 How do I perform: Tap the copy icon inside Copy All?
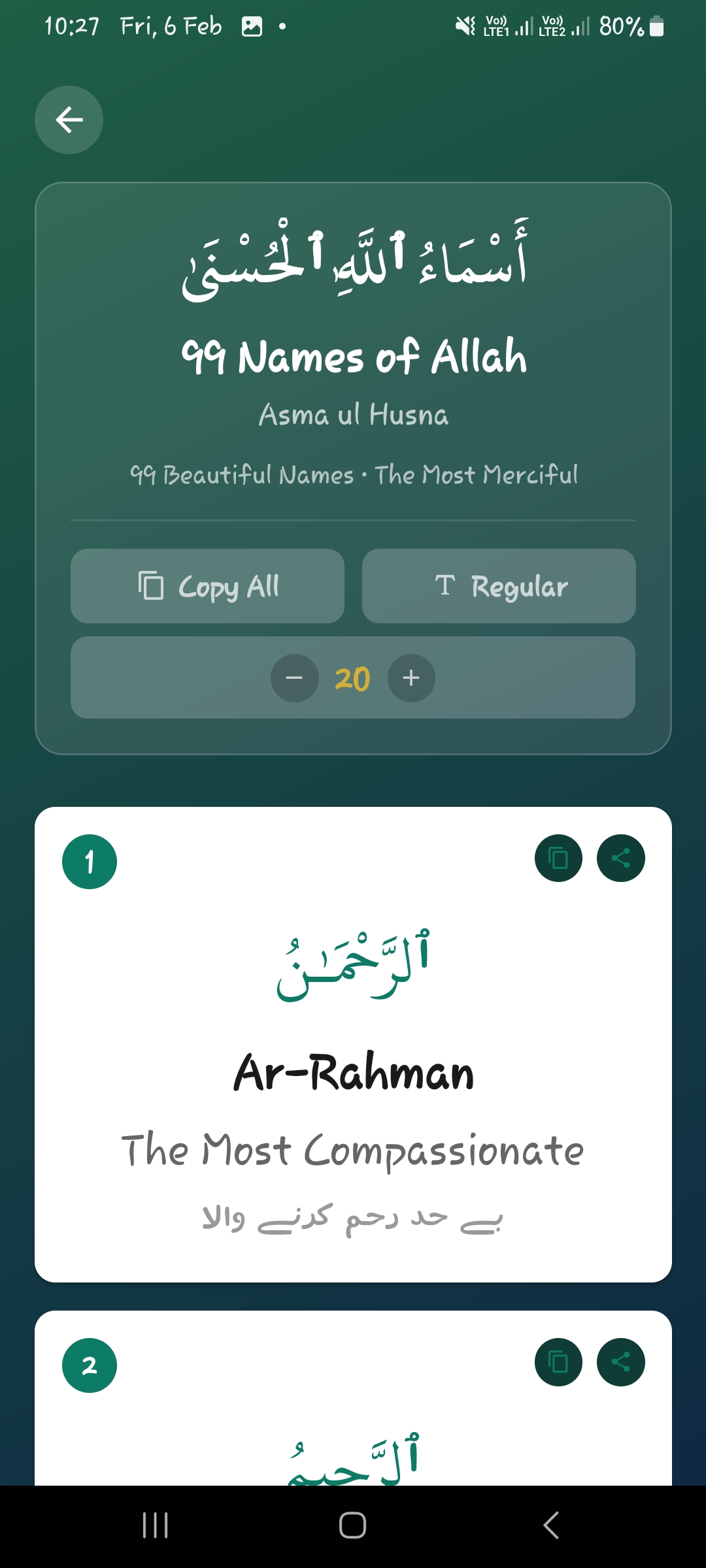(150, 585)
